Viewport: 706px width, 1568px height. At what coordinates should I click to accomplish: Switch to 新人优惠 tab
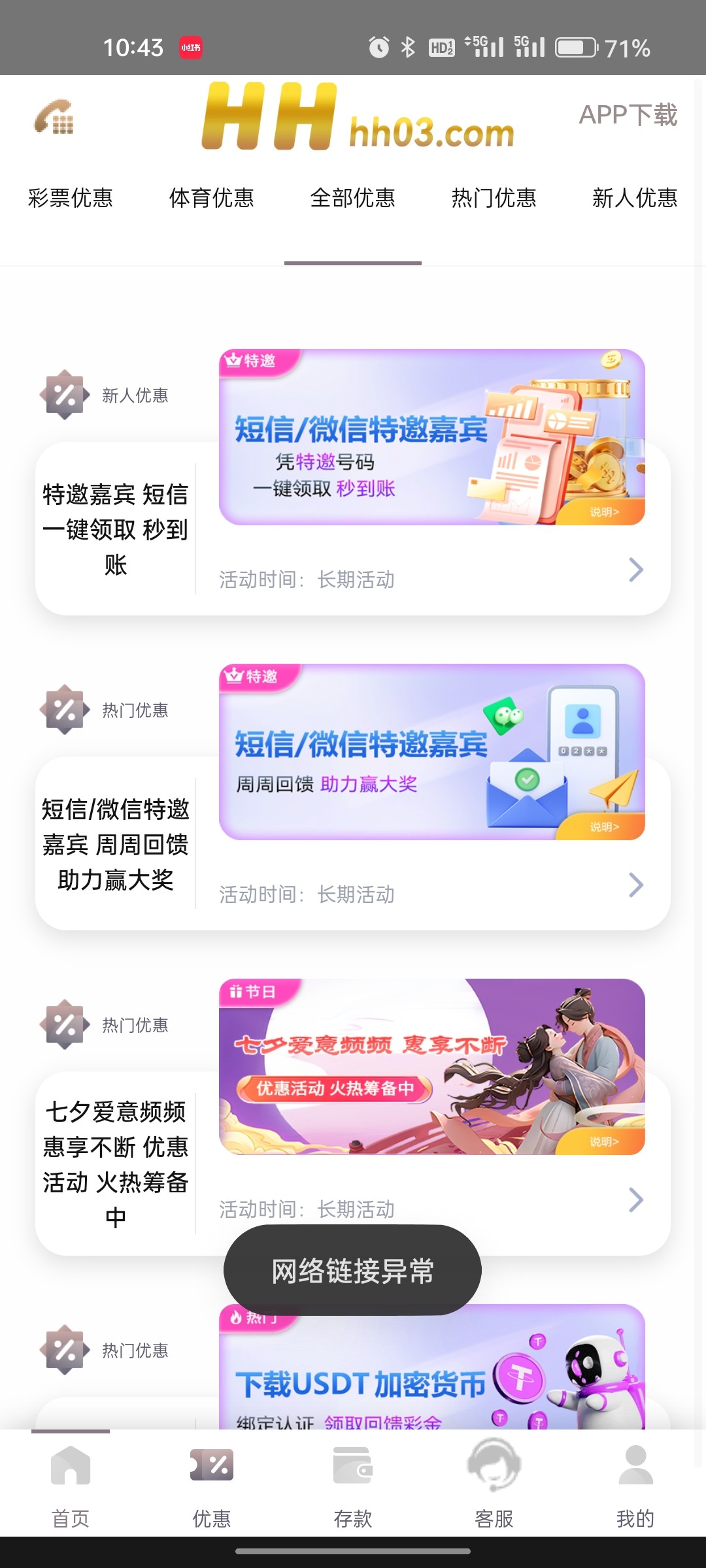(x=634, y=198)
